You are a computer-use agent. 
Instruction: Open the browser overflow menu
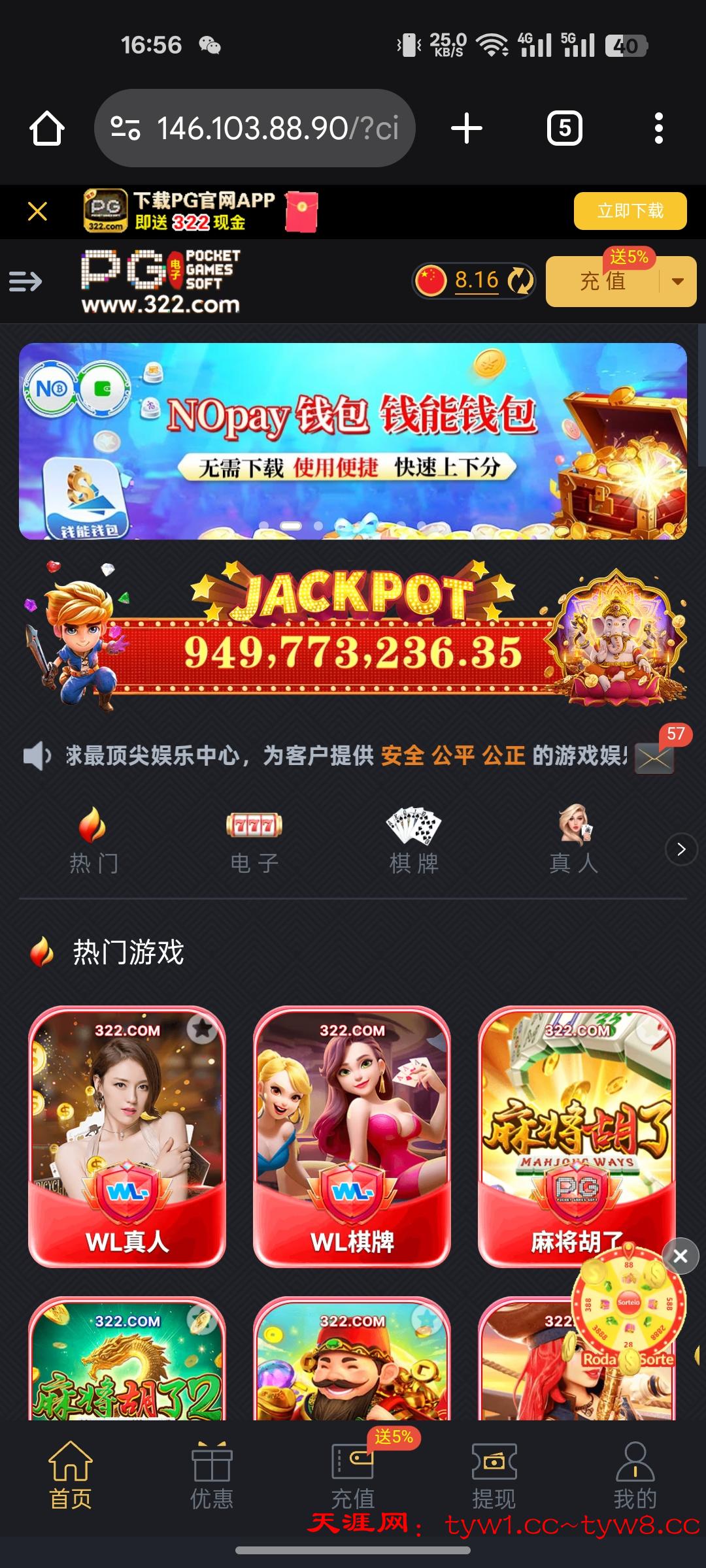tap(658, 128)
